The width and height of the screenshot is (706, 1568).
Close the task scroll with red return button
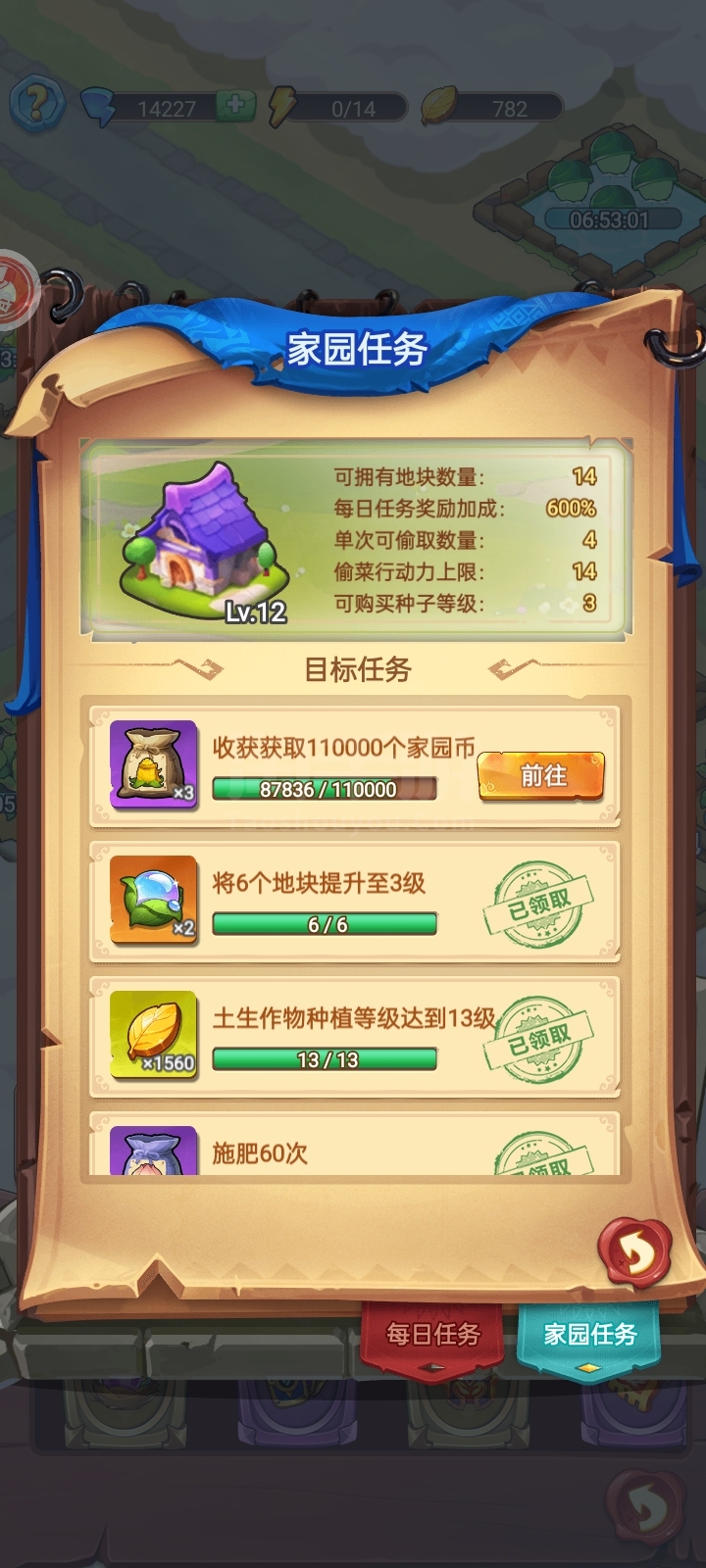point(634,1251)
